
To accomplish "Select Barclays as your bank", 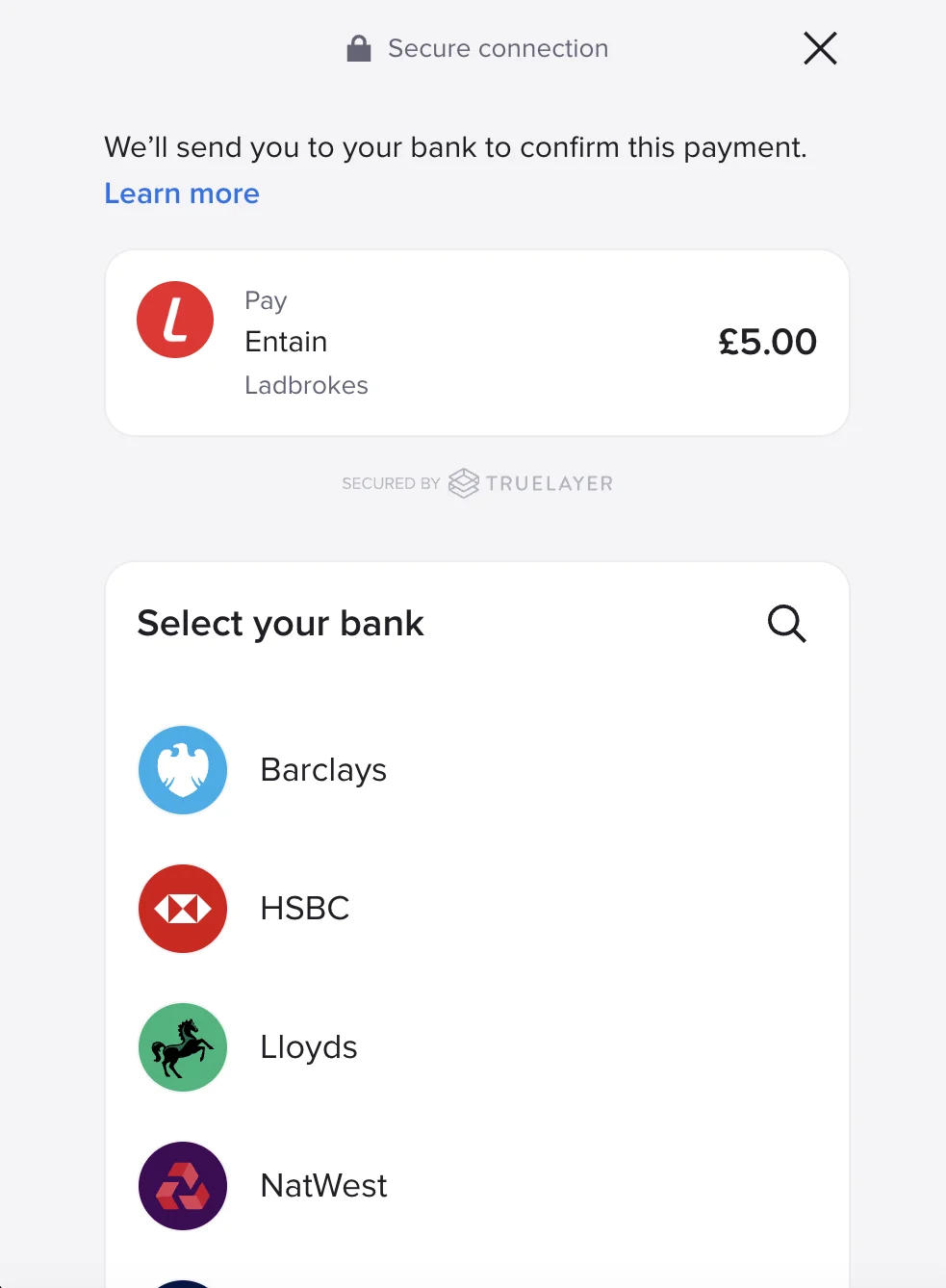I will 323,770.
